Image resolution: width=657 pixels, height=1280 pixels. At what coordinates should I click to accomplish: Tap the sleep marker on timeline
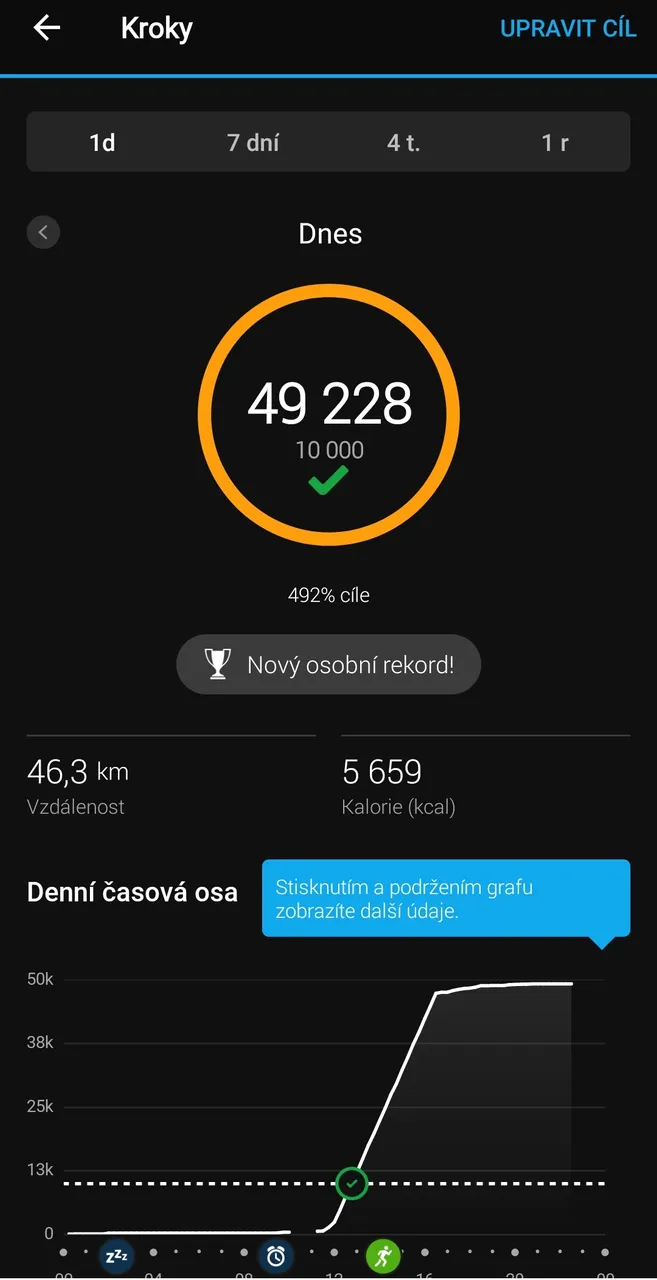(116, 1255)
